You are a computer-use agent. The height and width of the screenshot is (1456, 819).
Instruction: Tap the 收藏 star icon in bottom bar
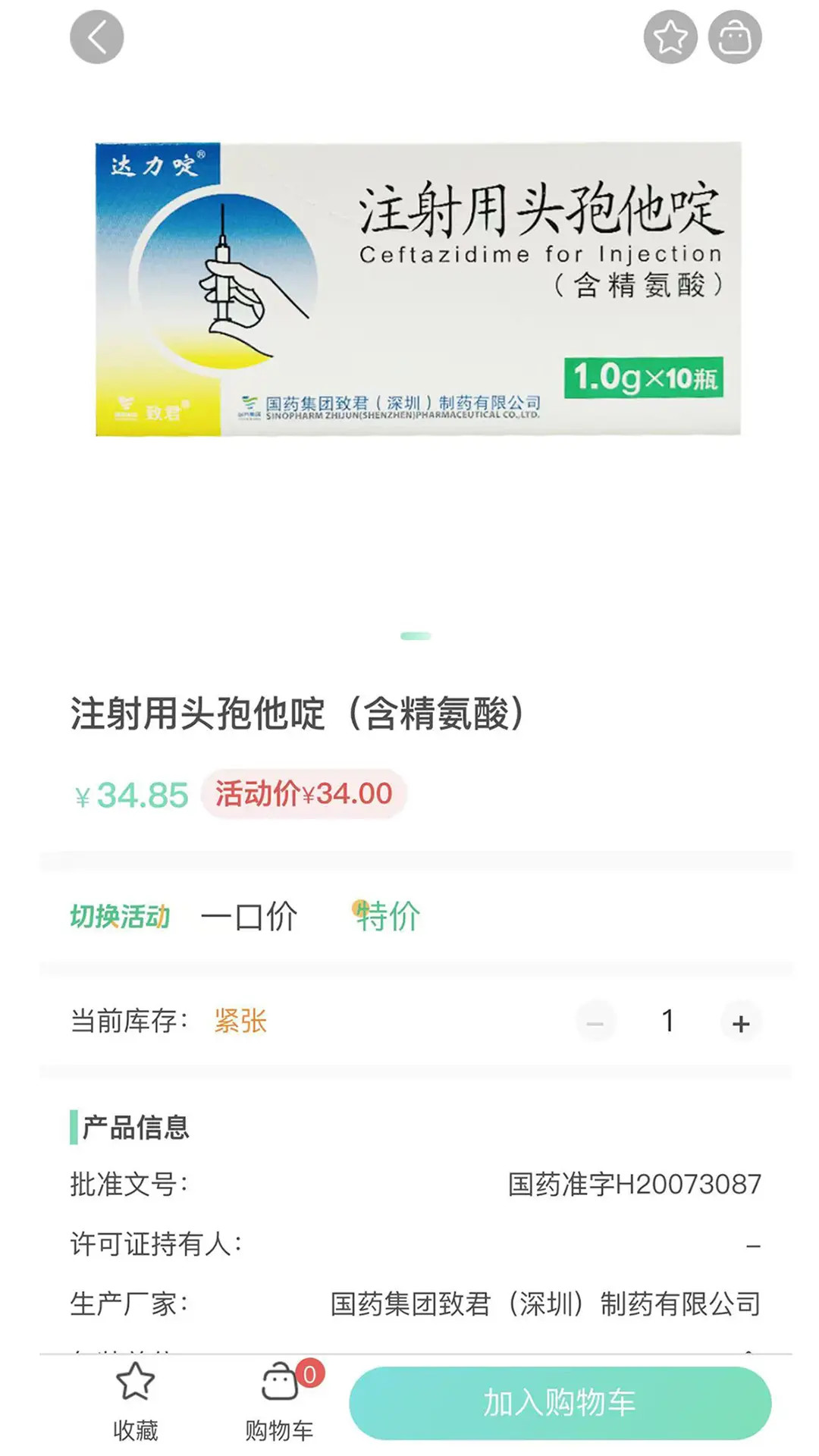[x=134, y=1394]
